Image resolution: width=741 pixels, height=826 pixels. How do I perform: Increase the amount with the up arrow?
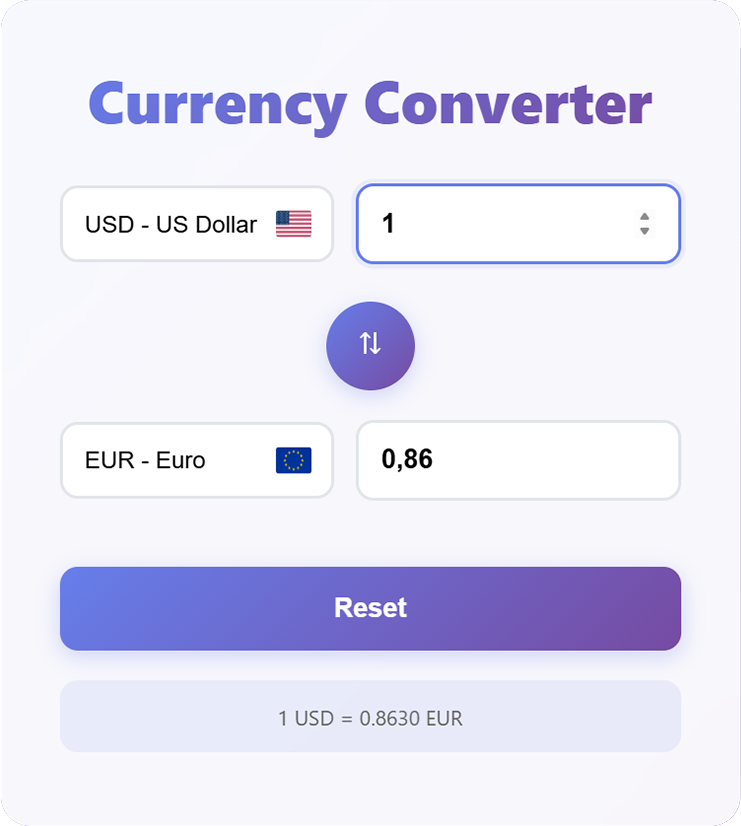click(644, 217)
